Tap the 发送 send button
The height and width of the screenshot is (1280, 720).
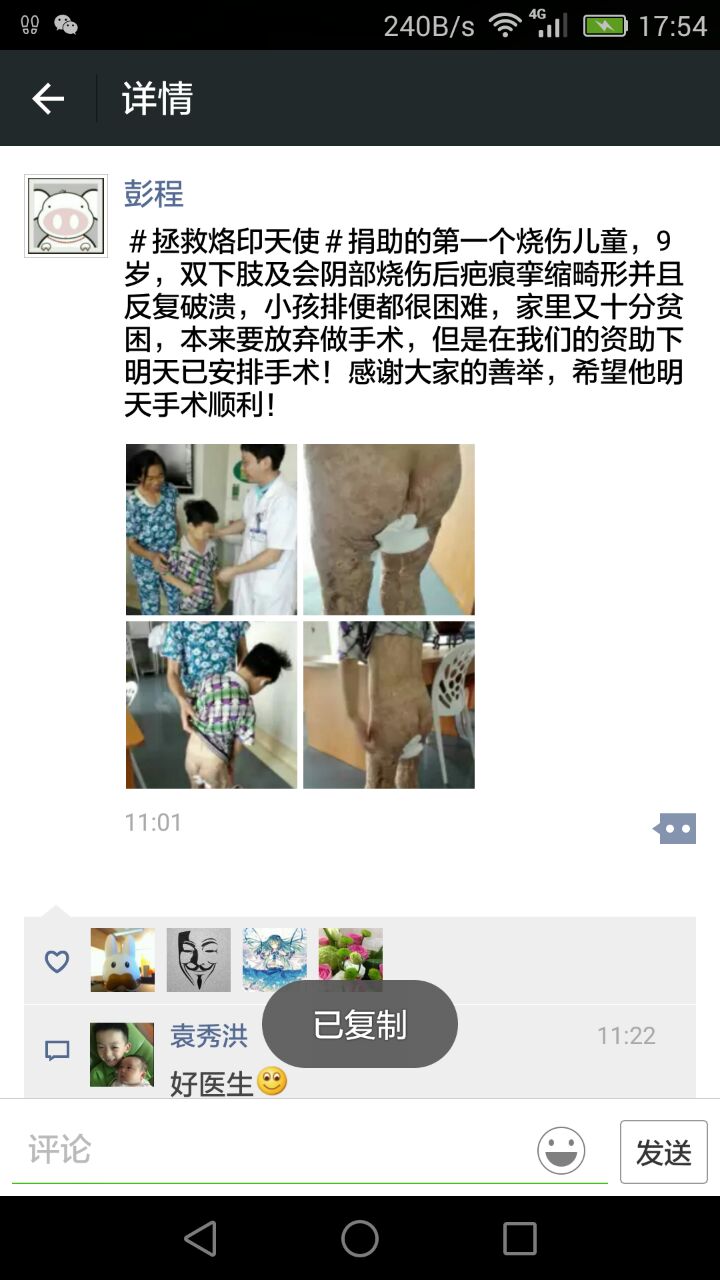664,1152
